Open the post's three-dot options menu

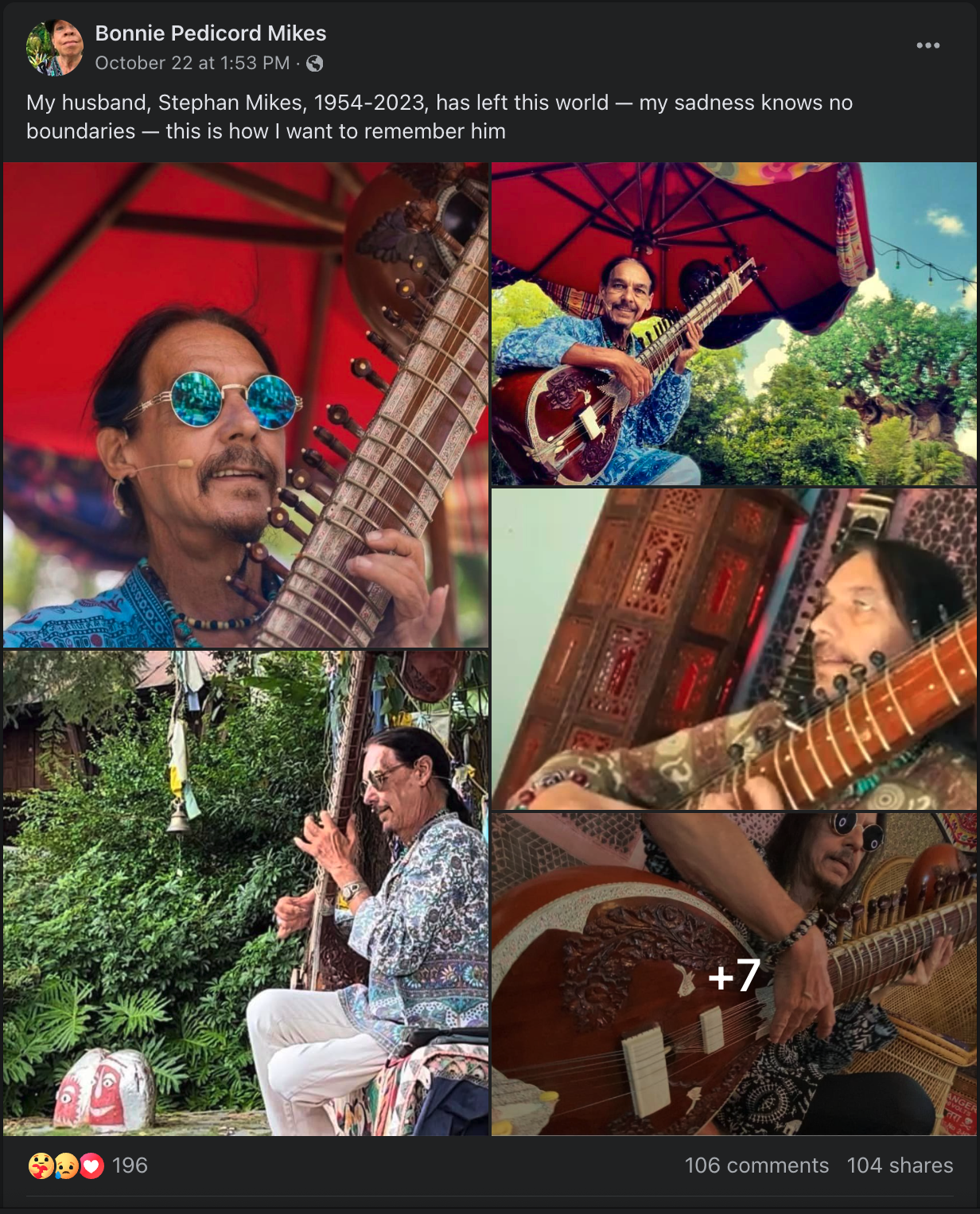(927, 45)
